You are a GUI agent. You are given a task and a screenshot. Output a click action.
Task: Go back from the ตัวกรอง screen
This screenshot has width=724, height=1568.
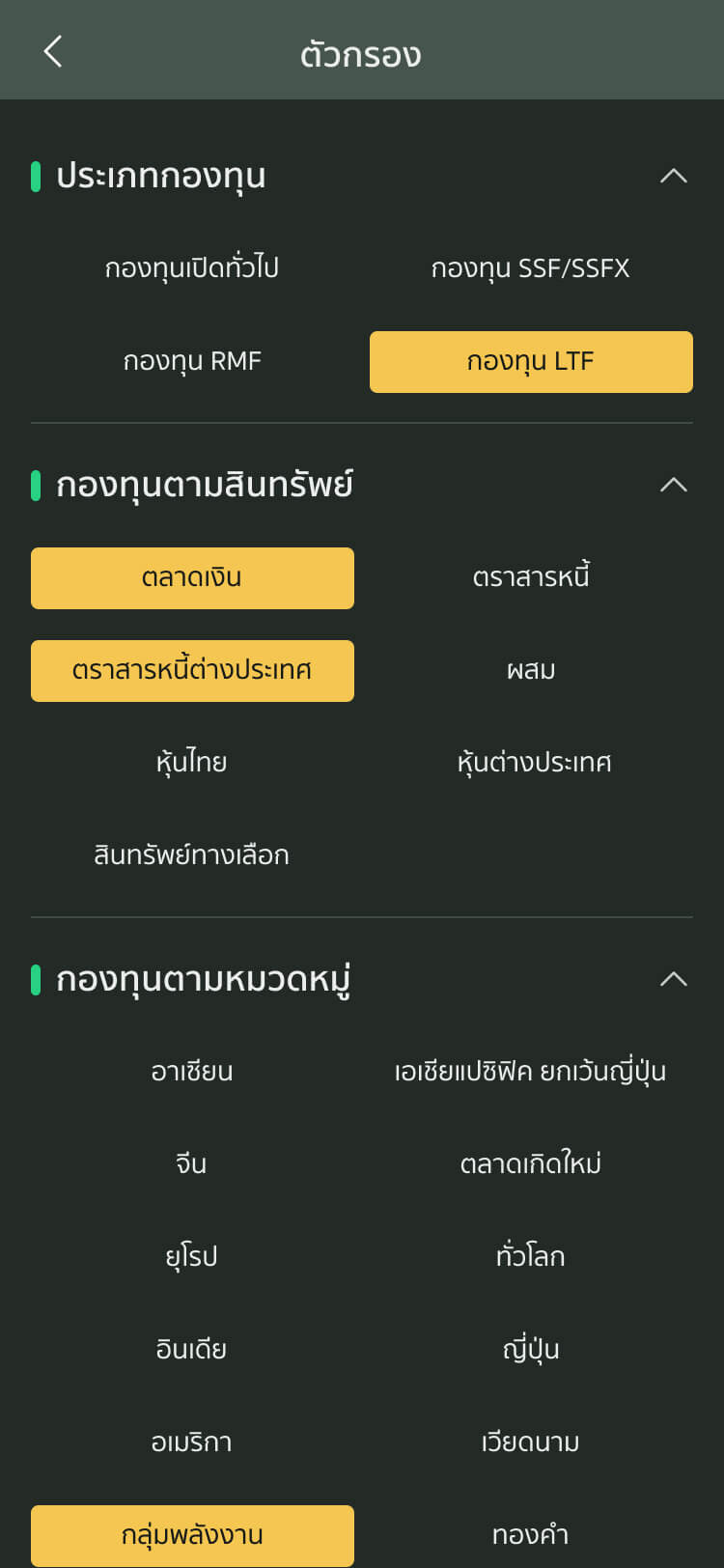(53, 52)
